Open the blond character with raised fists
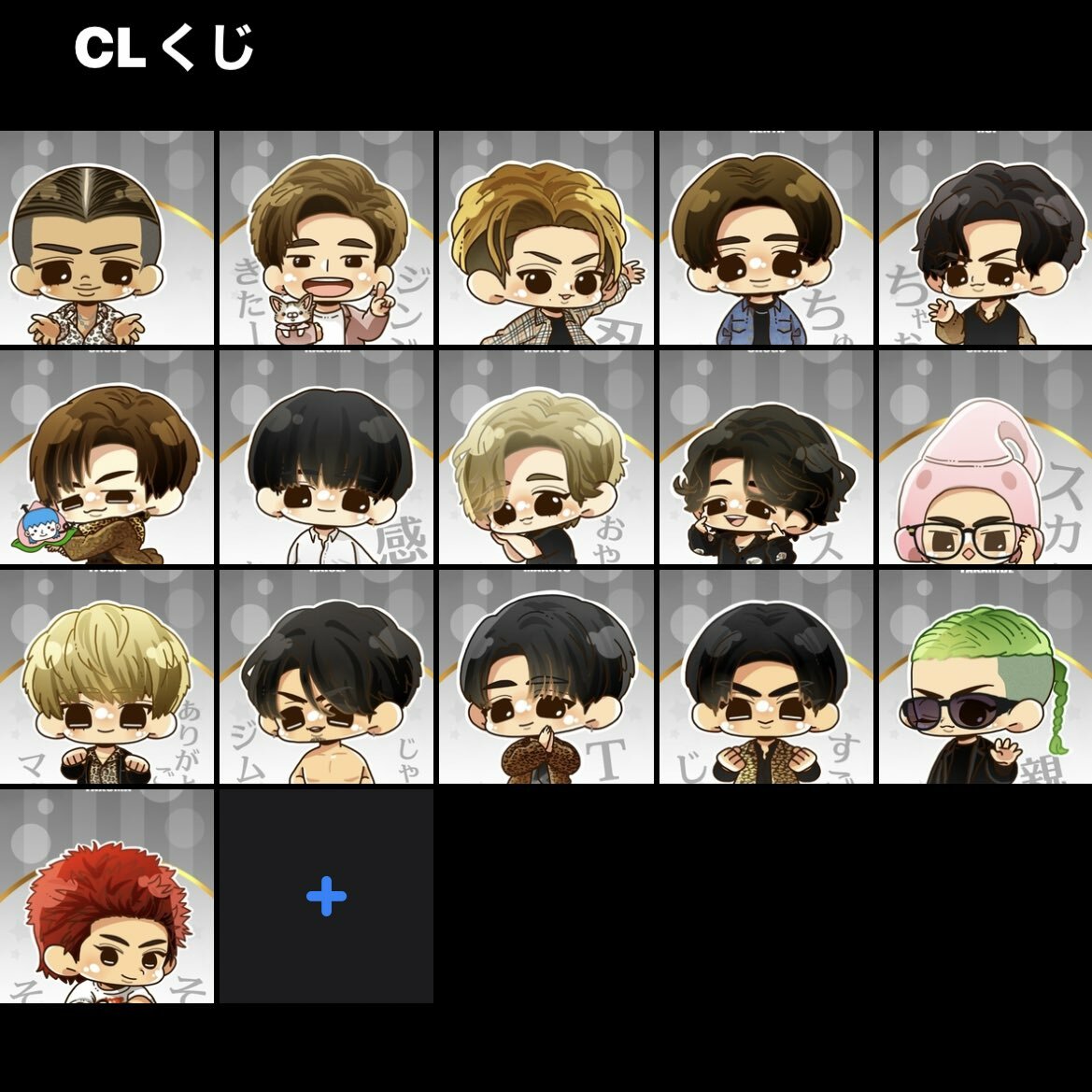 [106, 676]
